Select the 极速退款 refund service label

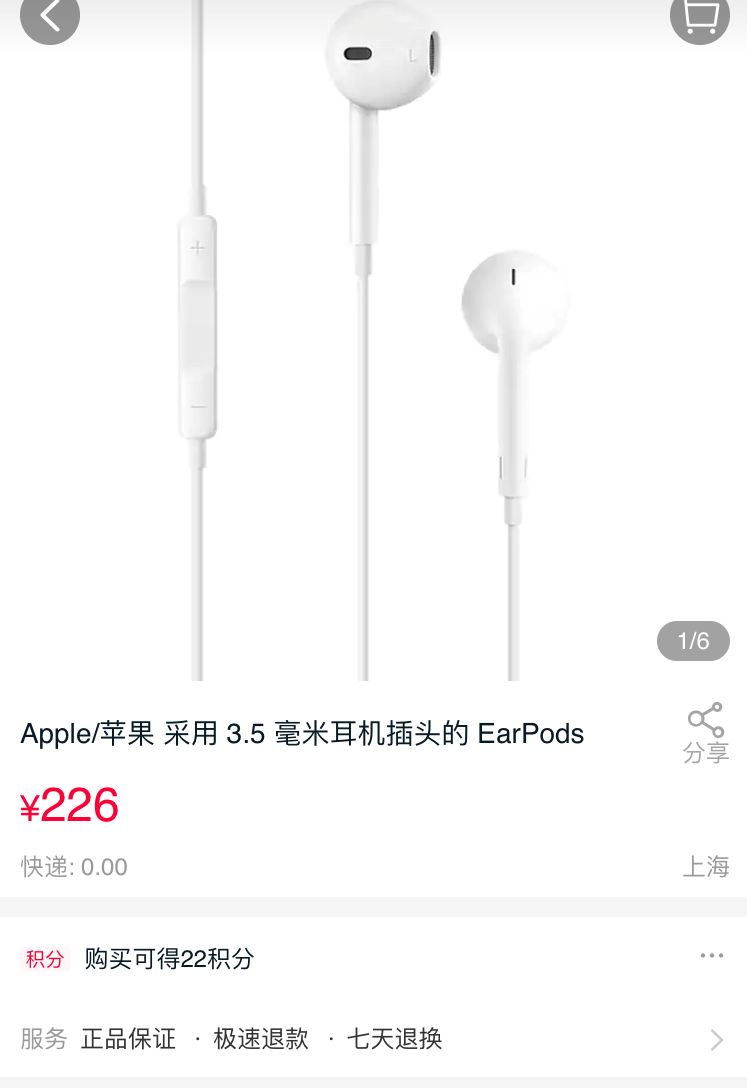click(x=262, y=1040)
